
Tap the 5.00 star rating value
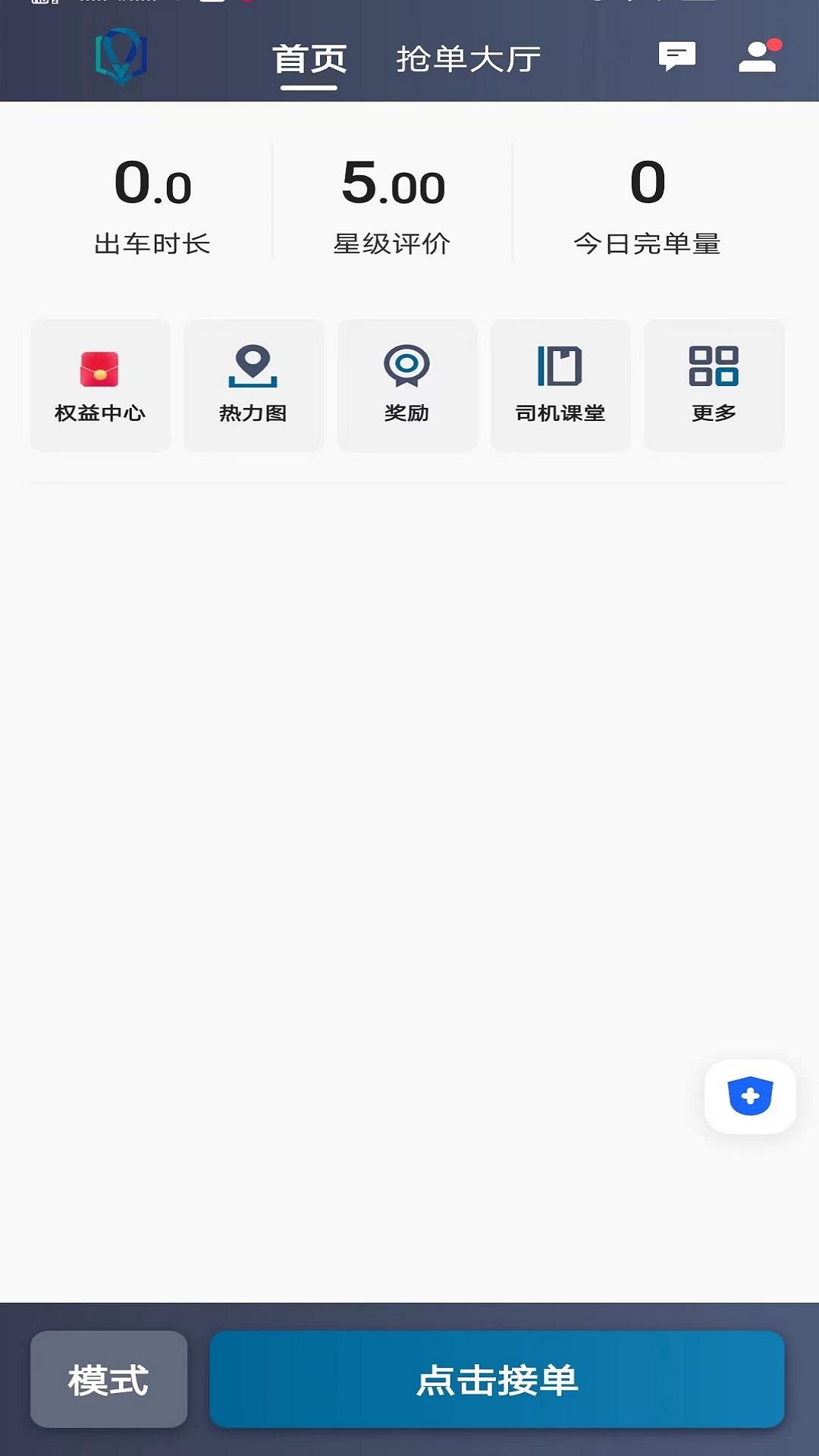coord(394,184)
